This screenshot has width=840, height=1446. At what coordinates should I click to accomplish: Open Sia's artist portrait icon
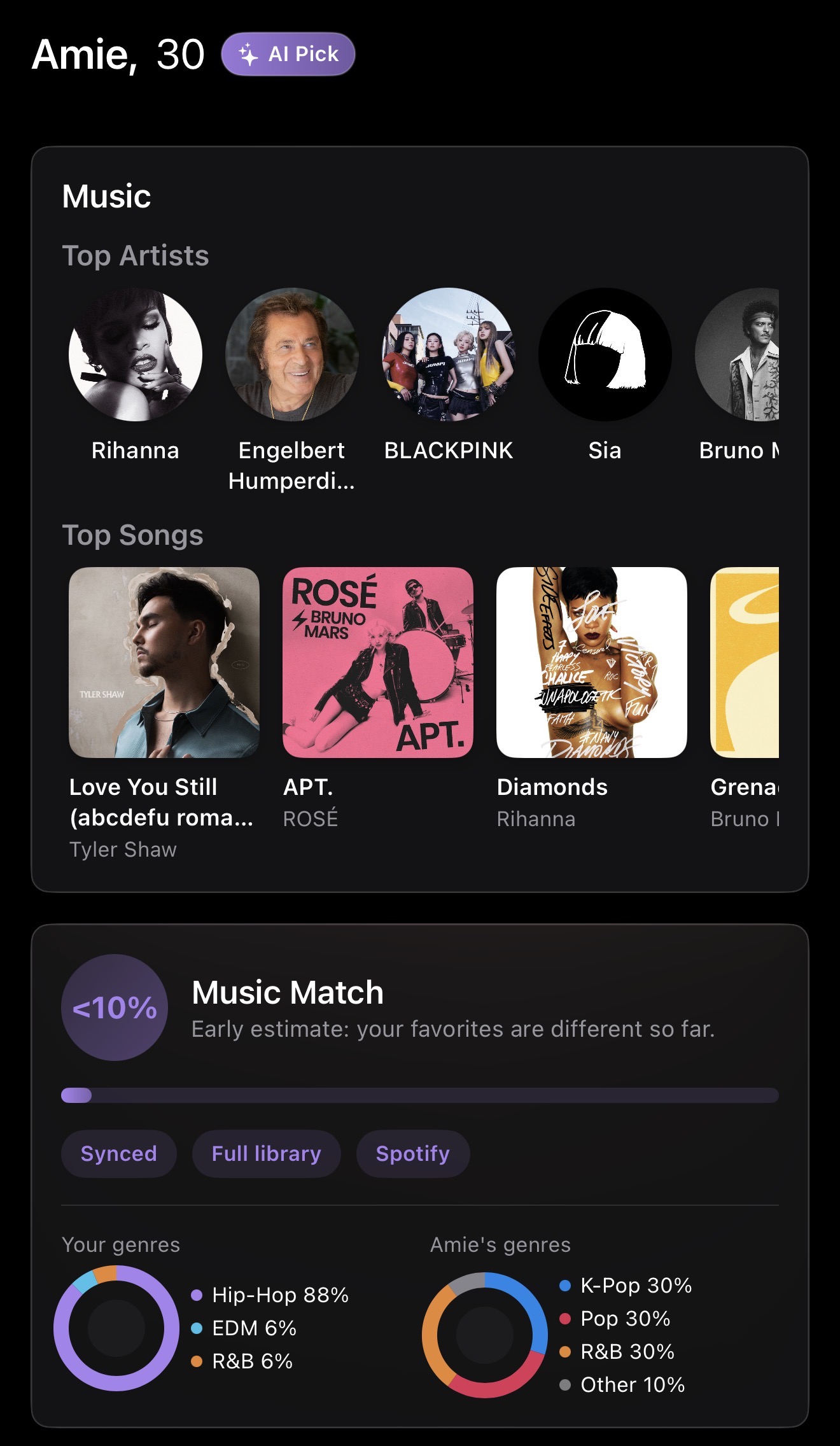click(x=605, y=356)
